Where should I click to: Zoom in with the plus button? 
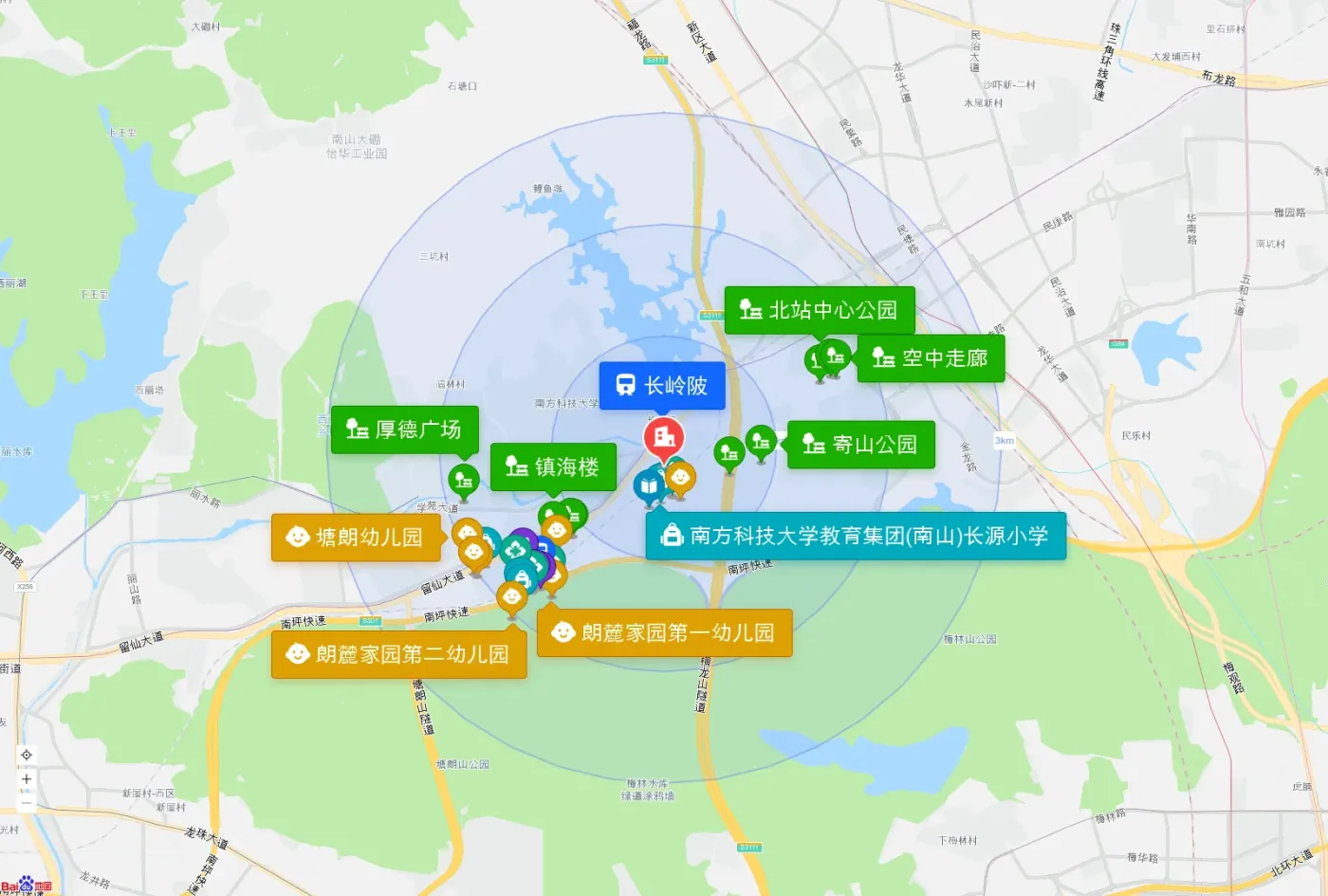27,778
